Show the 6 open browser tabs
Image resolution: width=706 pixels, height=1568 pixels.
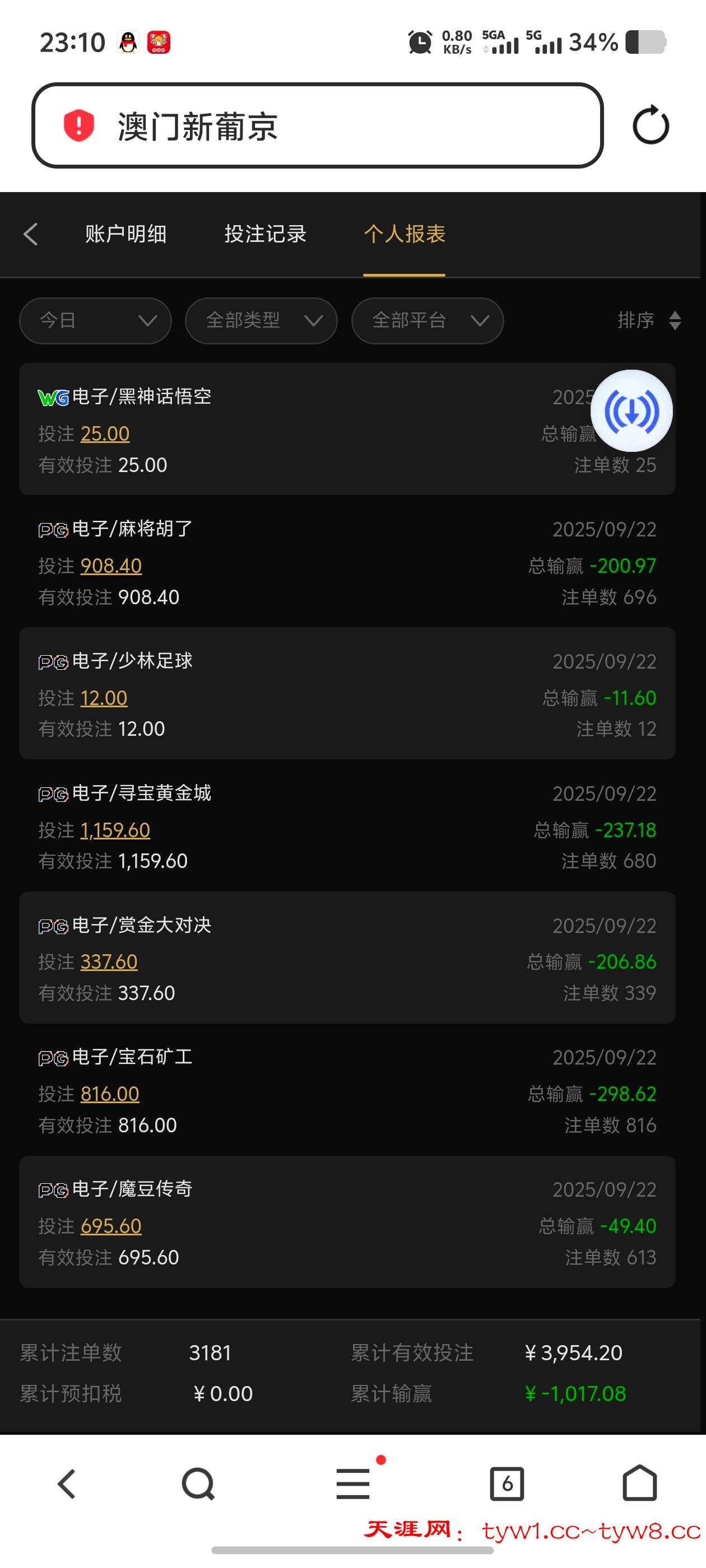coord(507,1483)
